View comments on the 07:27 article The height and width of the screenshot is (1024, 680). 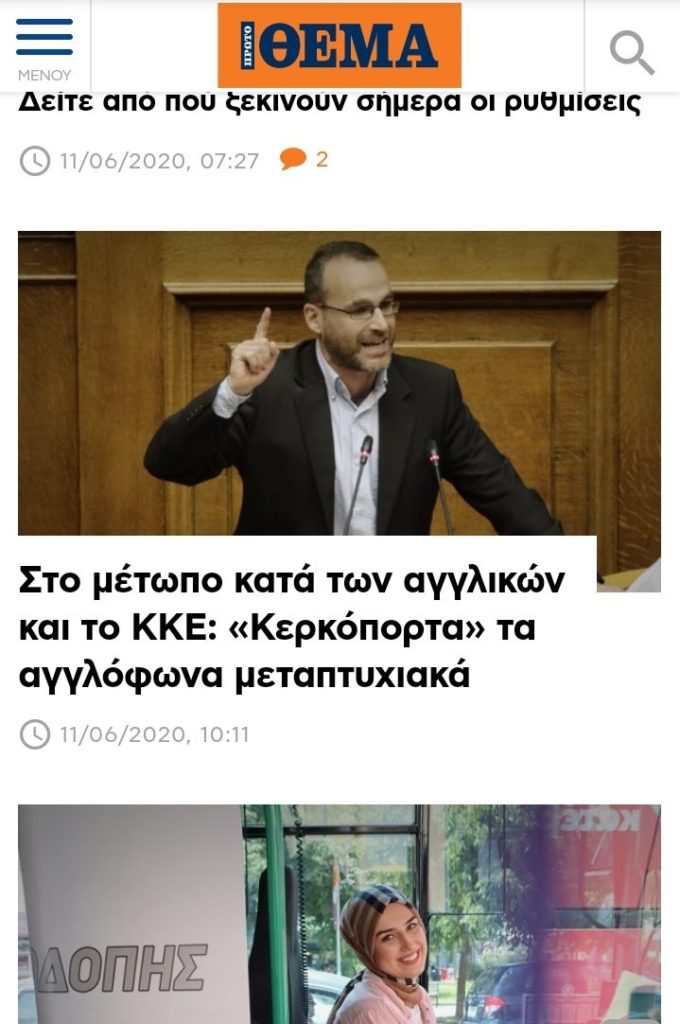[x=304, y=159]
